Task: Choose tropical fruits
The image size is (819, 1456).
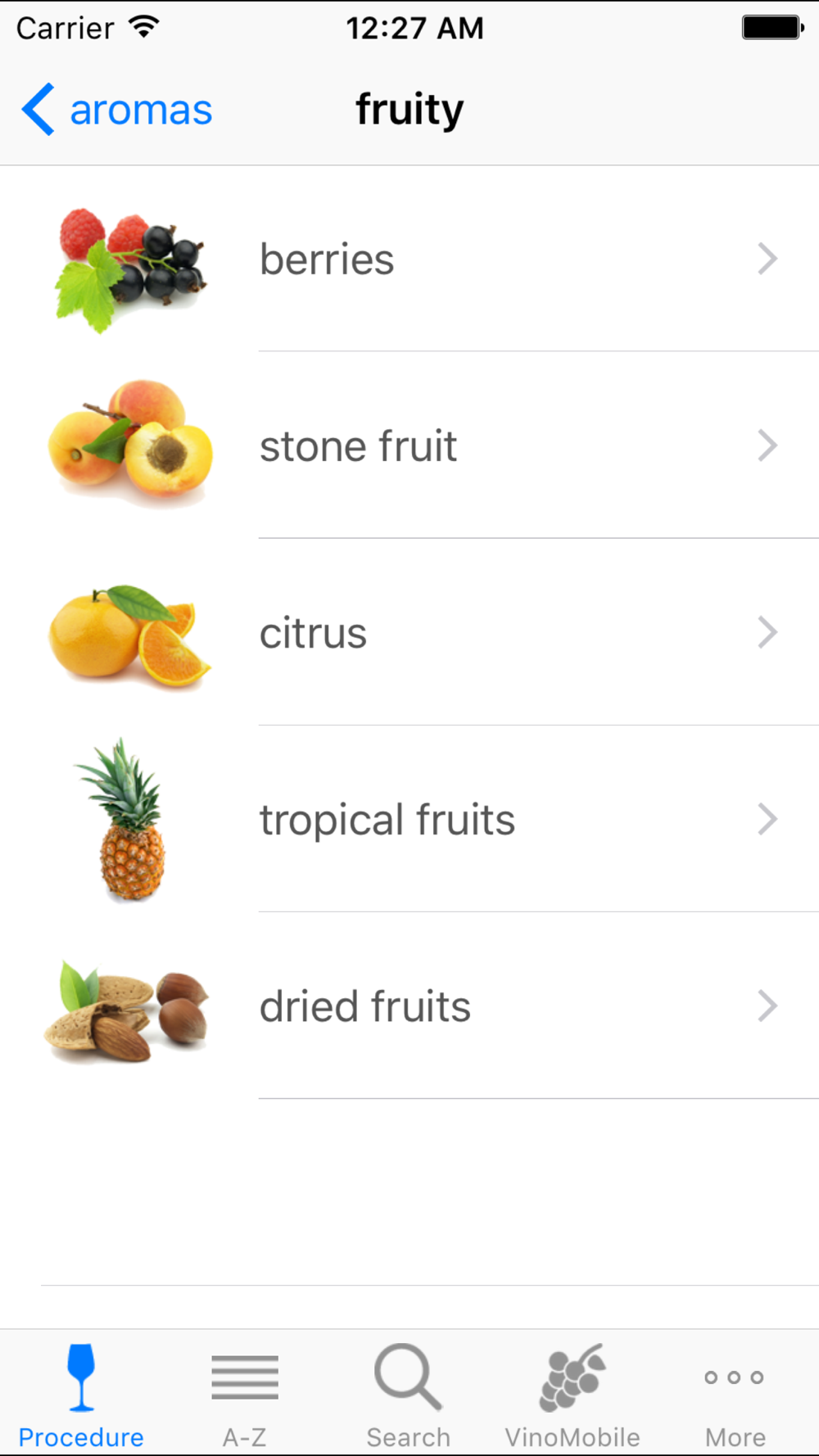Action: 409,820
